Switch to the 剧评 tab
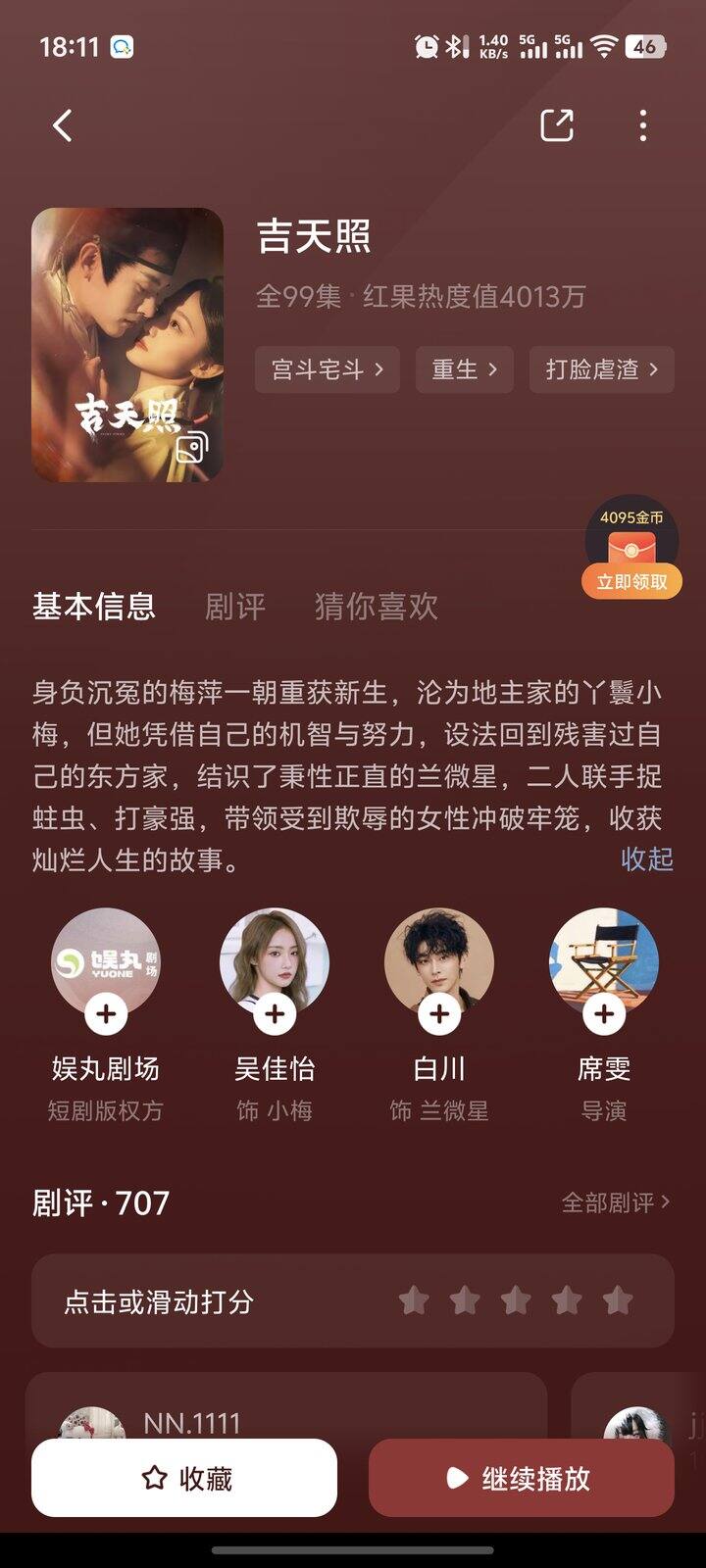The height and width of the screenshot is (1568, 706). pos(234,607)
